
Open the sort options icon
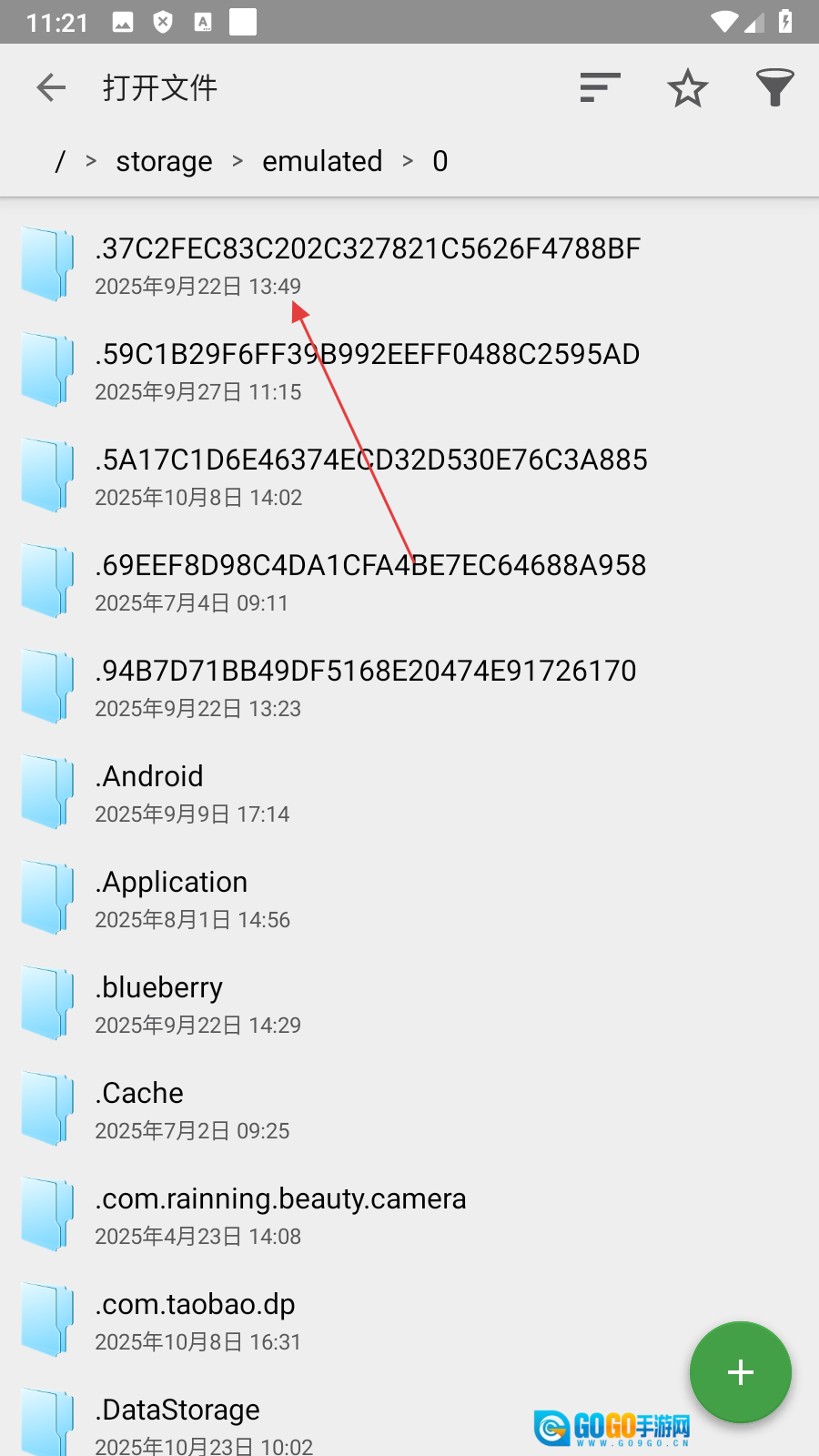(600, 88)
